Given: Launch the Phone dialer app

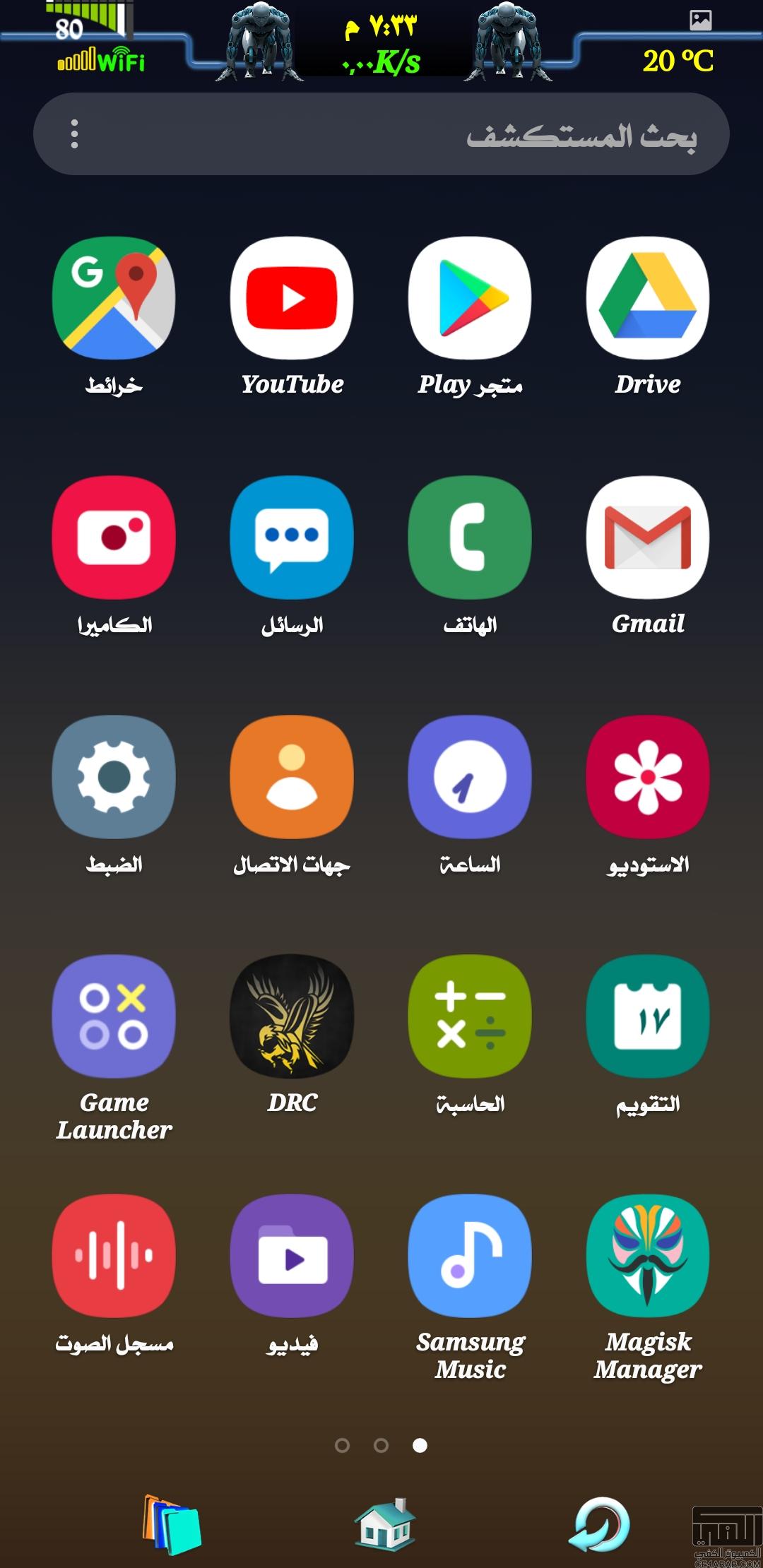Looking at the screenshot, I should point(470,537).
